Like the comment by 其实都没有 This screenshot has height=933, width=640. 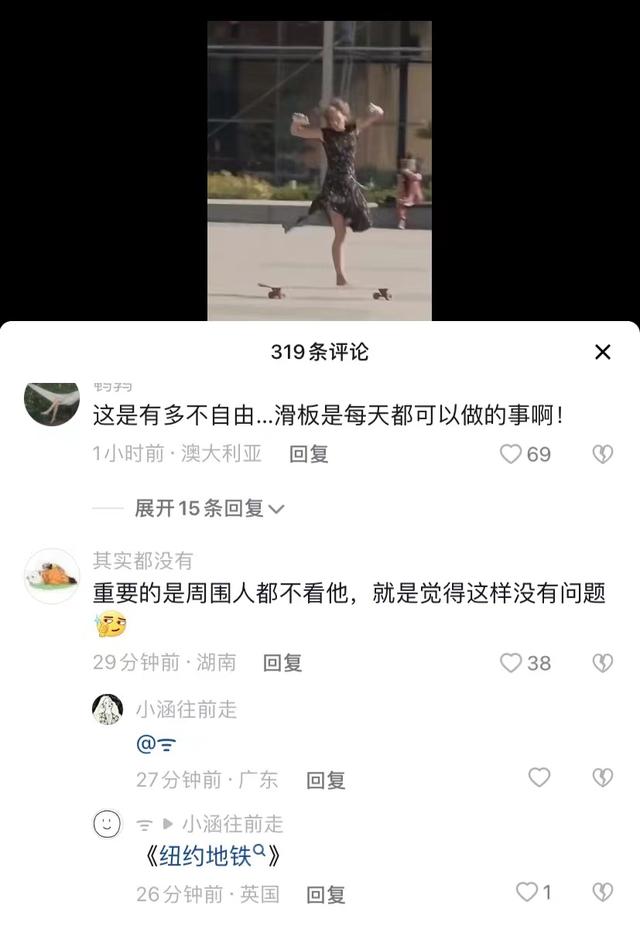[x=512, y=662]
